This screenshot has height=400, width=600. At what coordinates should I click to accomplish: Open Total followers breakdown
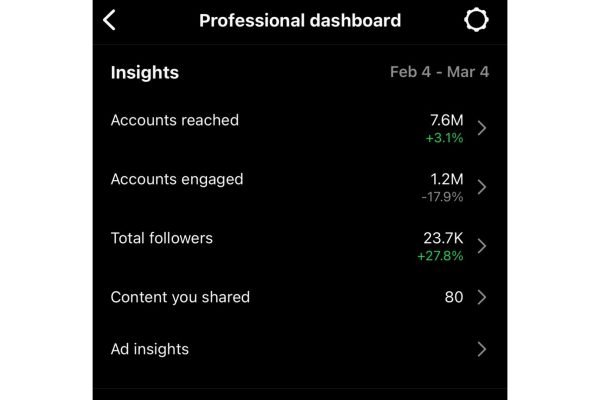click(298, 246)
